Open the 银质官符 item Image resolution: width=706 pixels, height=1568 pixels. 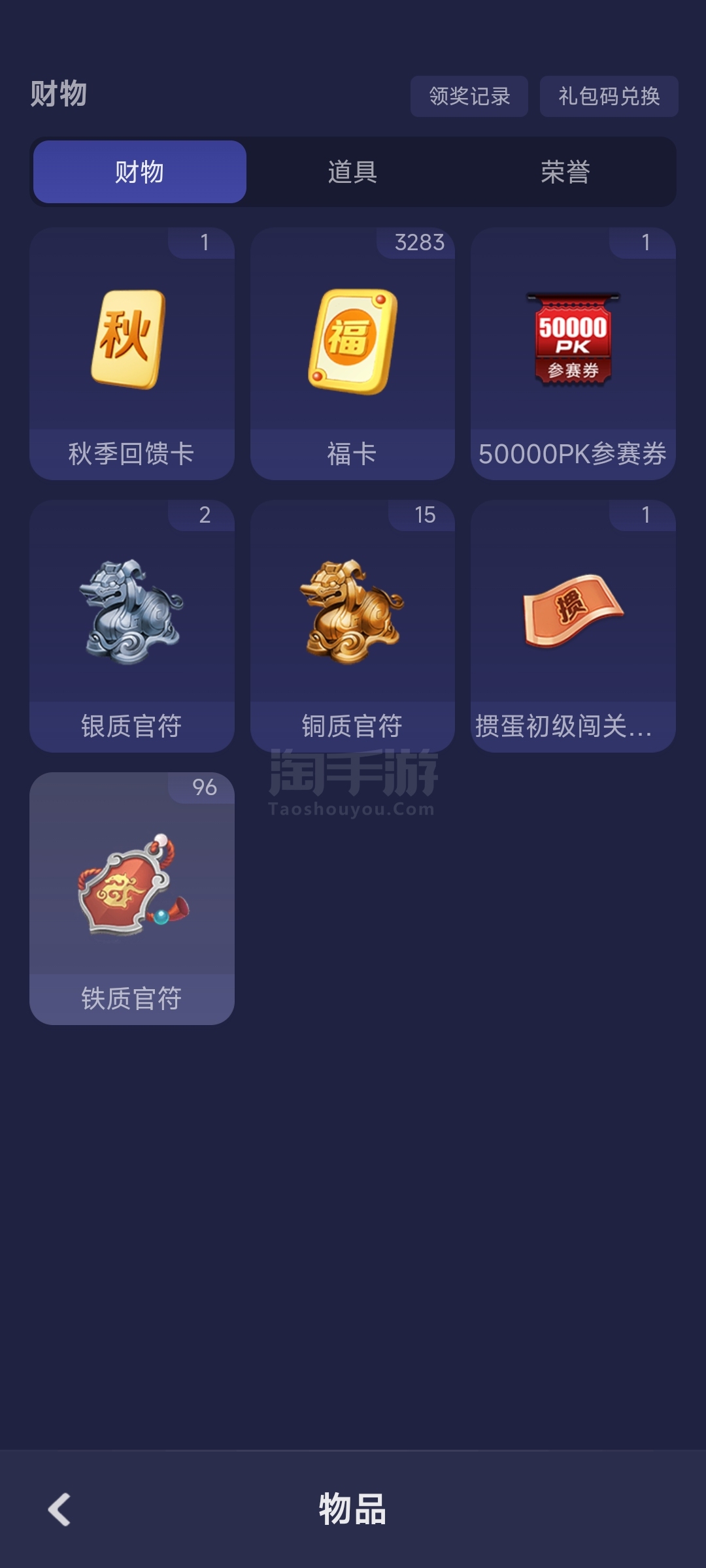click(132, 626)
